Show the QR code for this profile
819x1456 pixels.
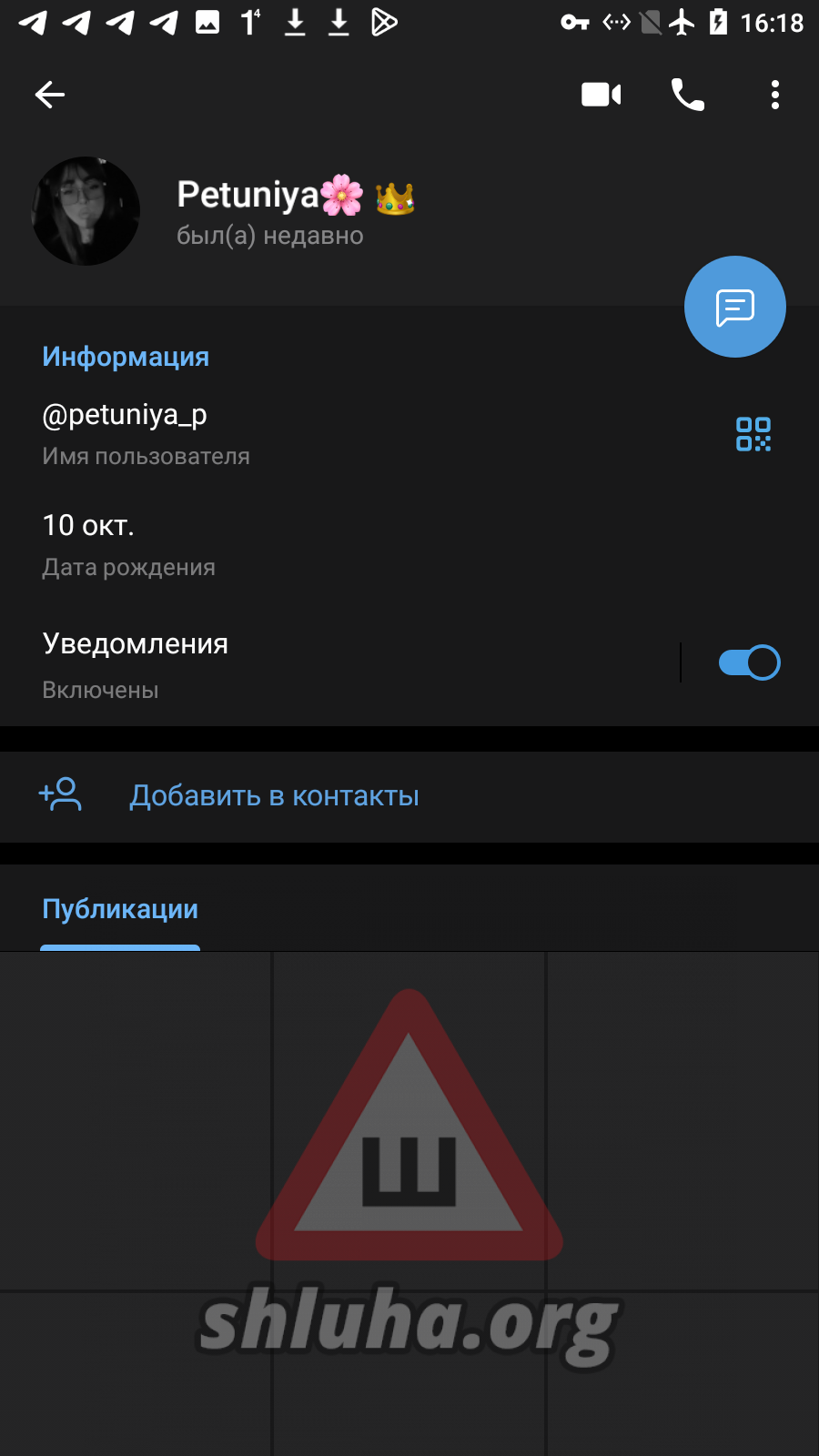pos(753,434)
